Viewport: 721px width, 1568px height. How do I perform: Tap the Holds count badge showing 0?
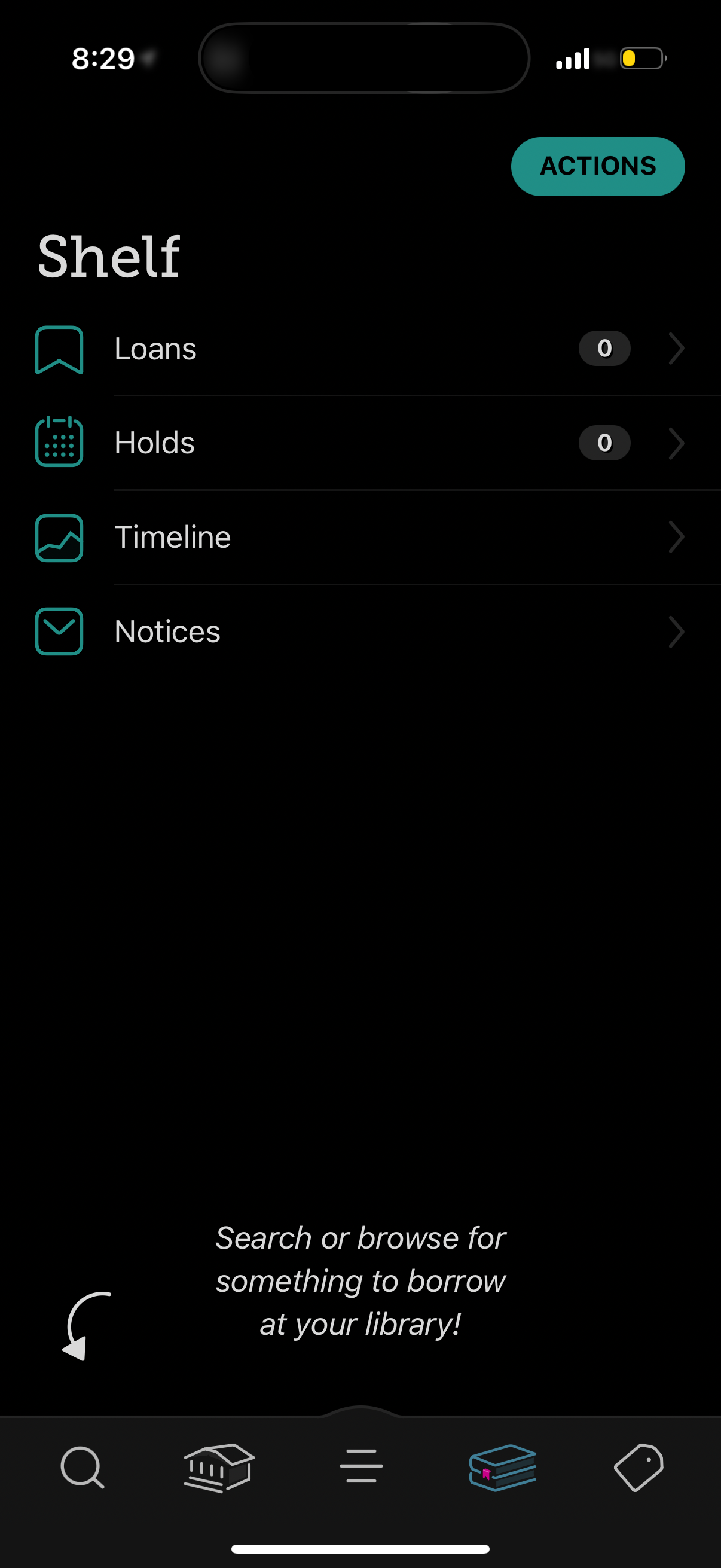tap(604, 443)
